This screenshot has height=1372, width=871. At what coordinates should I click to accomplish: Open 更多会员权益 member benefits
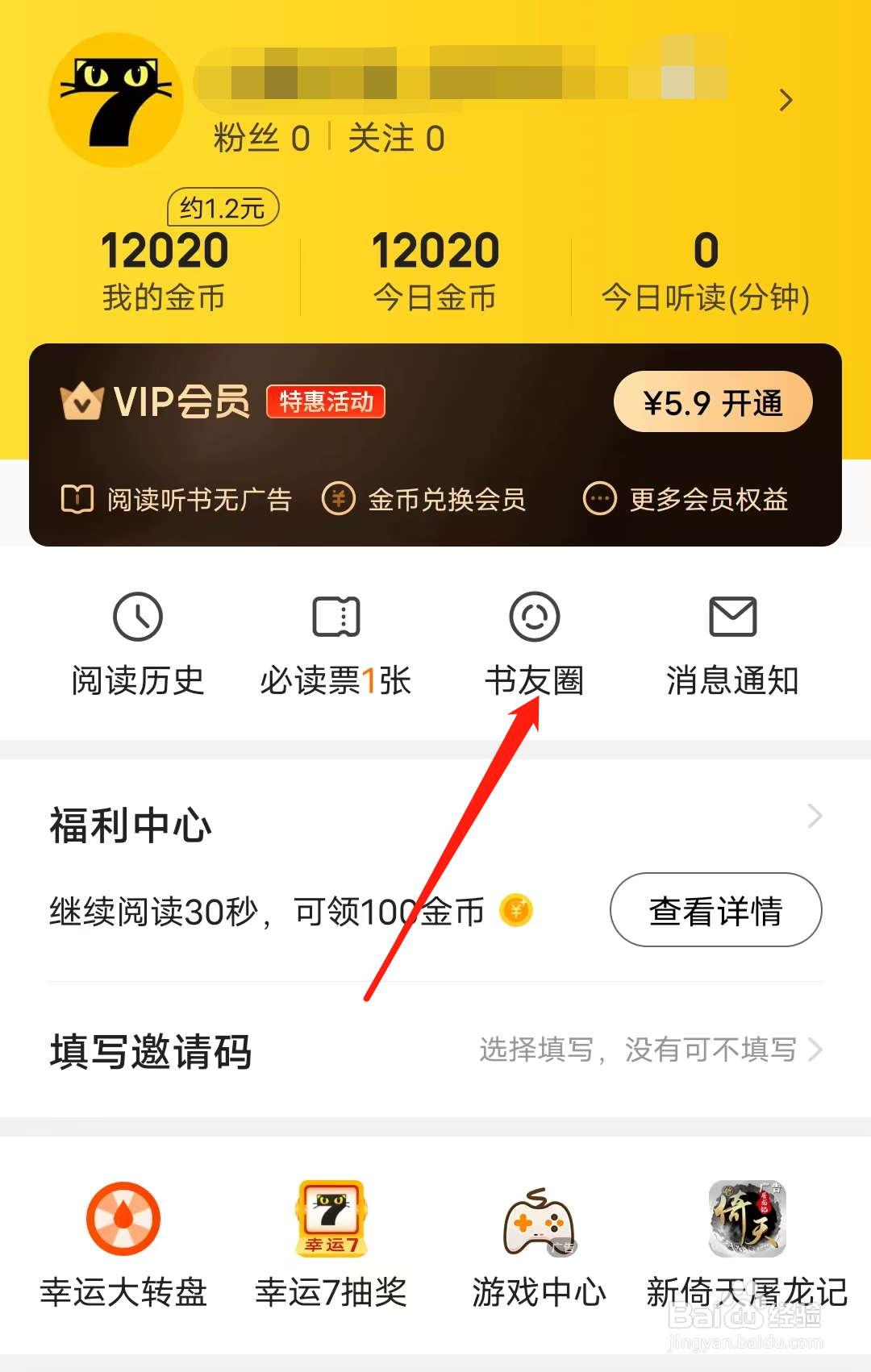[686, 499]
